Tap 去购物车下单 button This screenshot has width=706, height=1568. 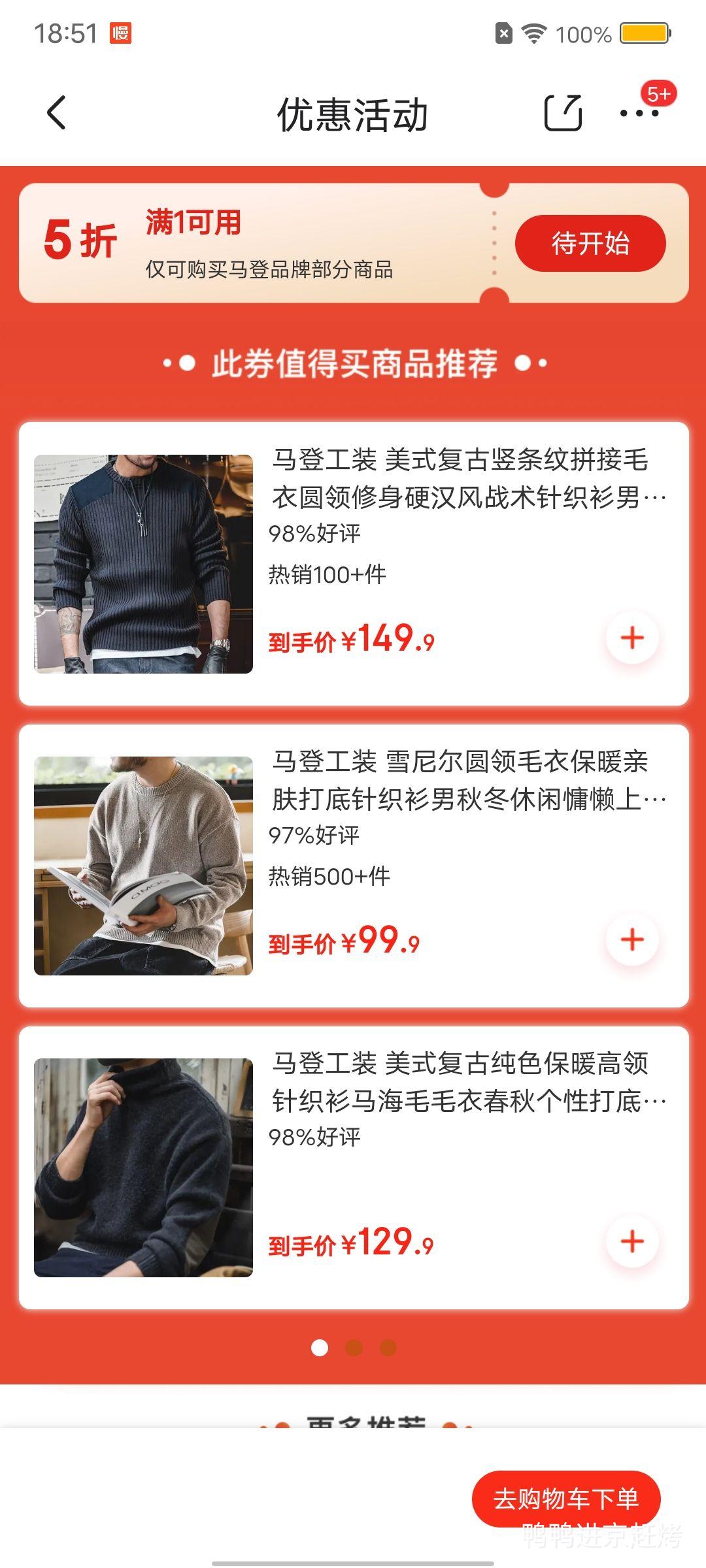[566, 1498]
